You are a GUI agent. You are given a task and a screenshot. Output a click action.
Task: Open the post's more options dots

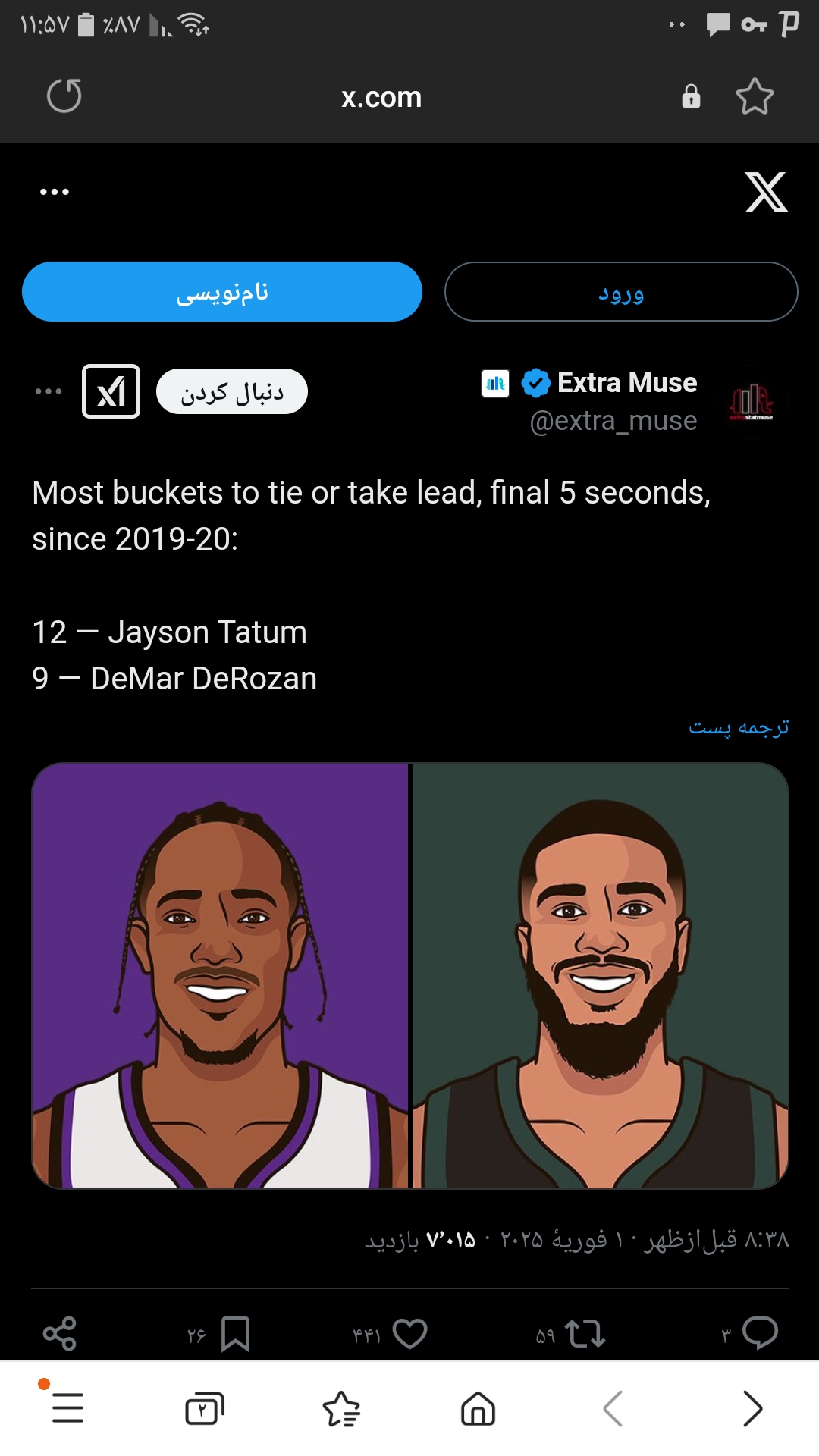click(49, 391)
